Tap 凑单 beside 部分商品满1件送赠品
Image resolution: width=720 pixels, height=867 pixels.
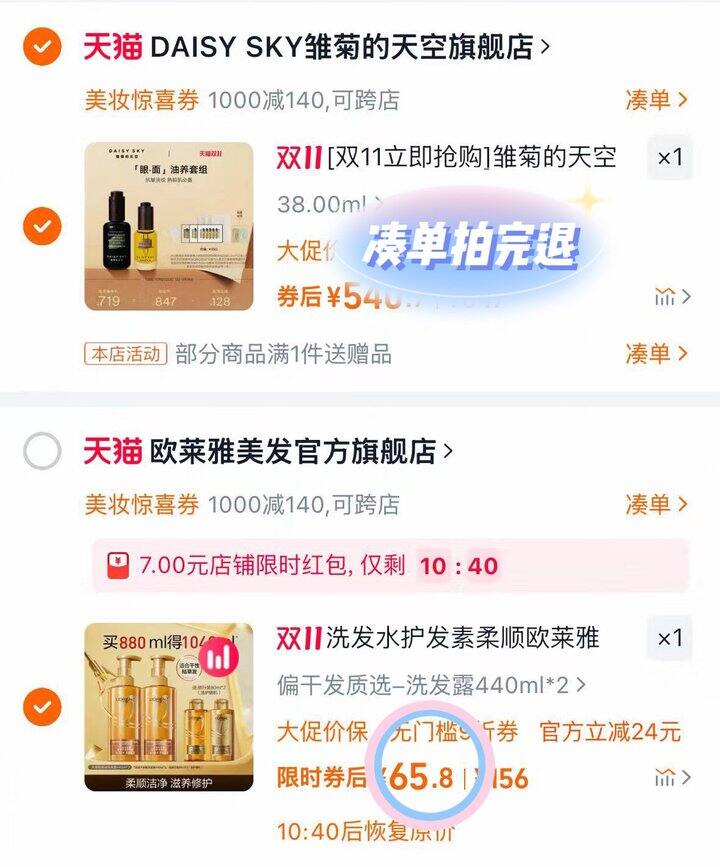[656, 353]
